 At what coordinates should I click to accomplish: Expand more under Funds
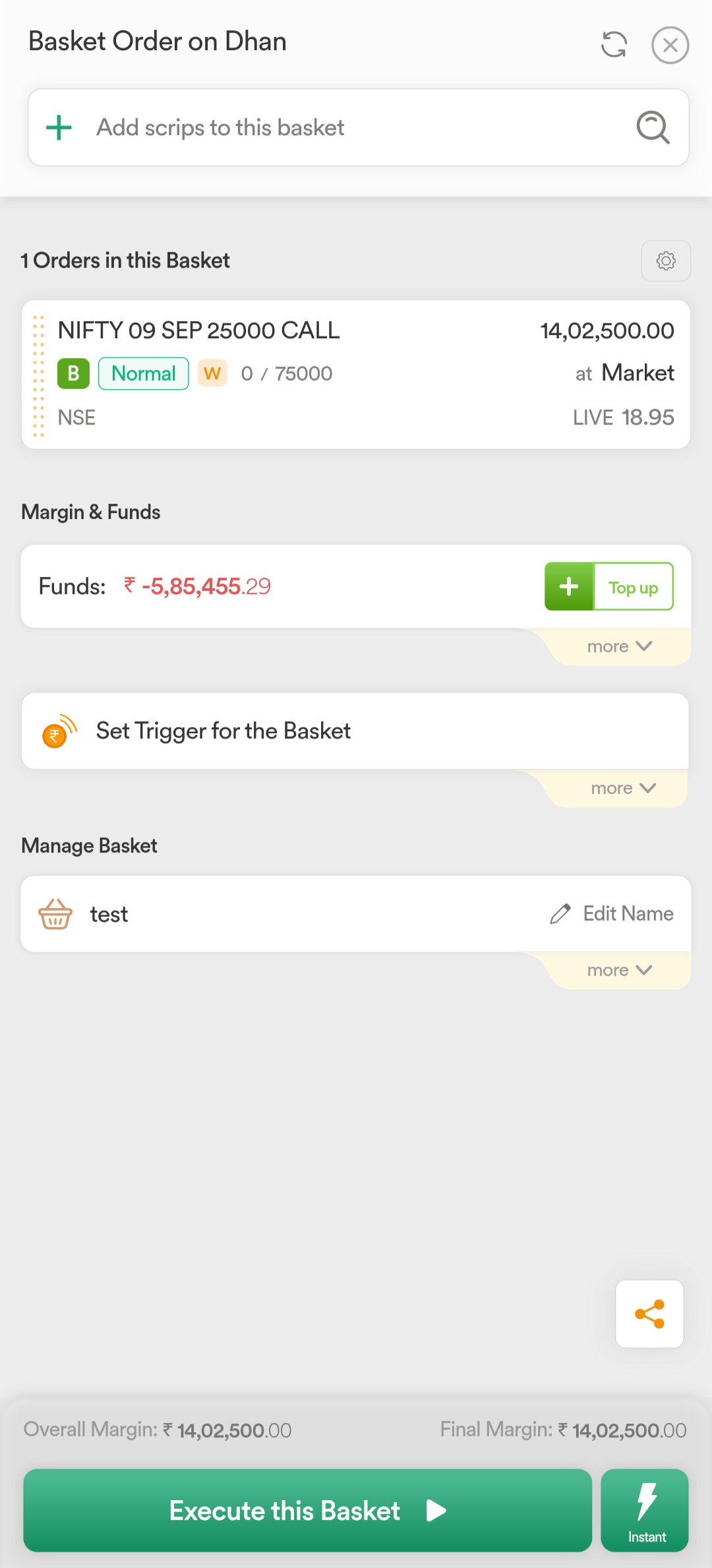[619, 647]
